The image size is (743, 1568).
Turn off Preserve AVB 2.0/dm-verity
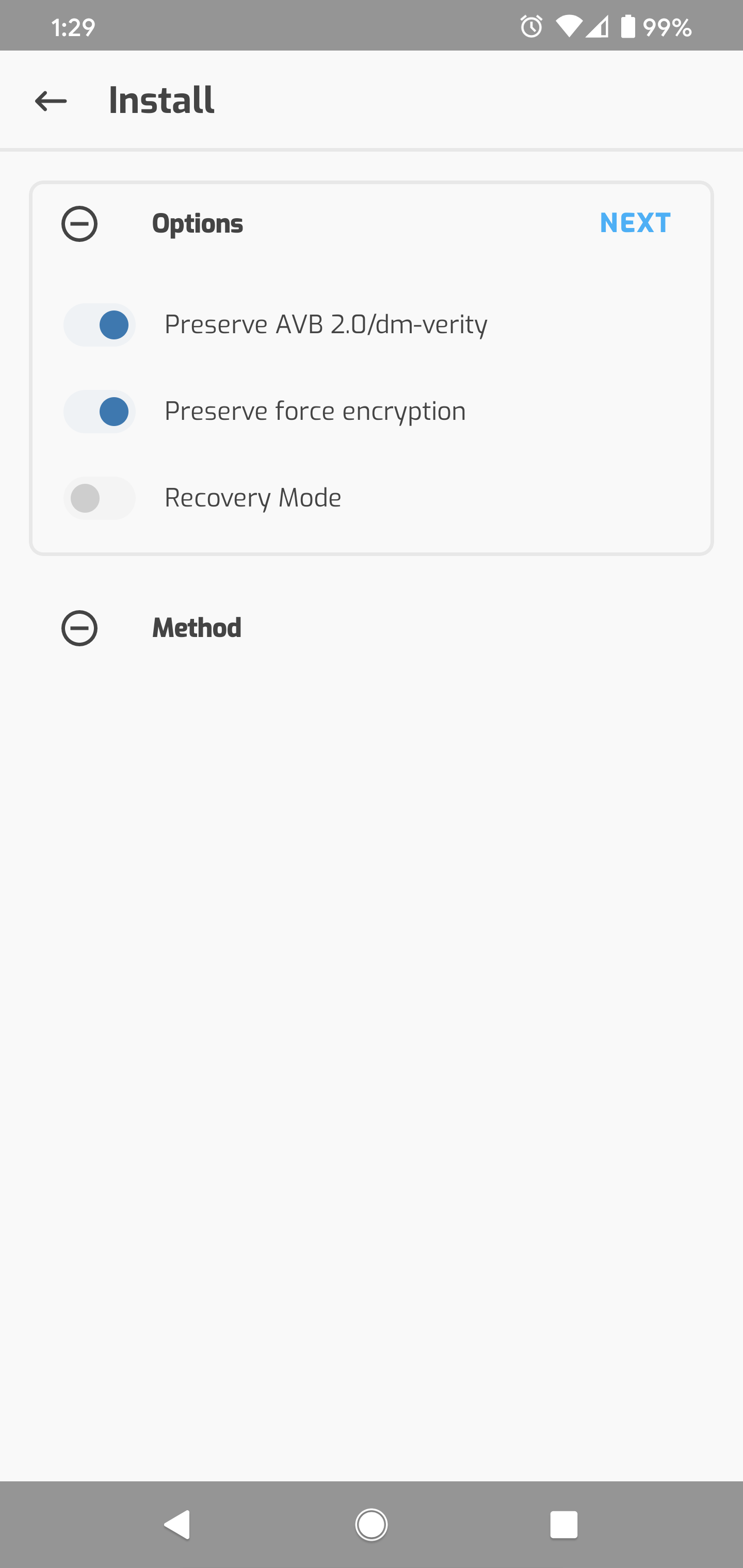(x=100, y=325)
